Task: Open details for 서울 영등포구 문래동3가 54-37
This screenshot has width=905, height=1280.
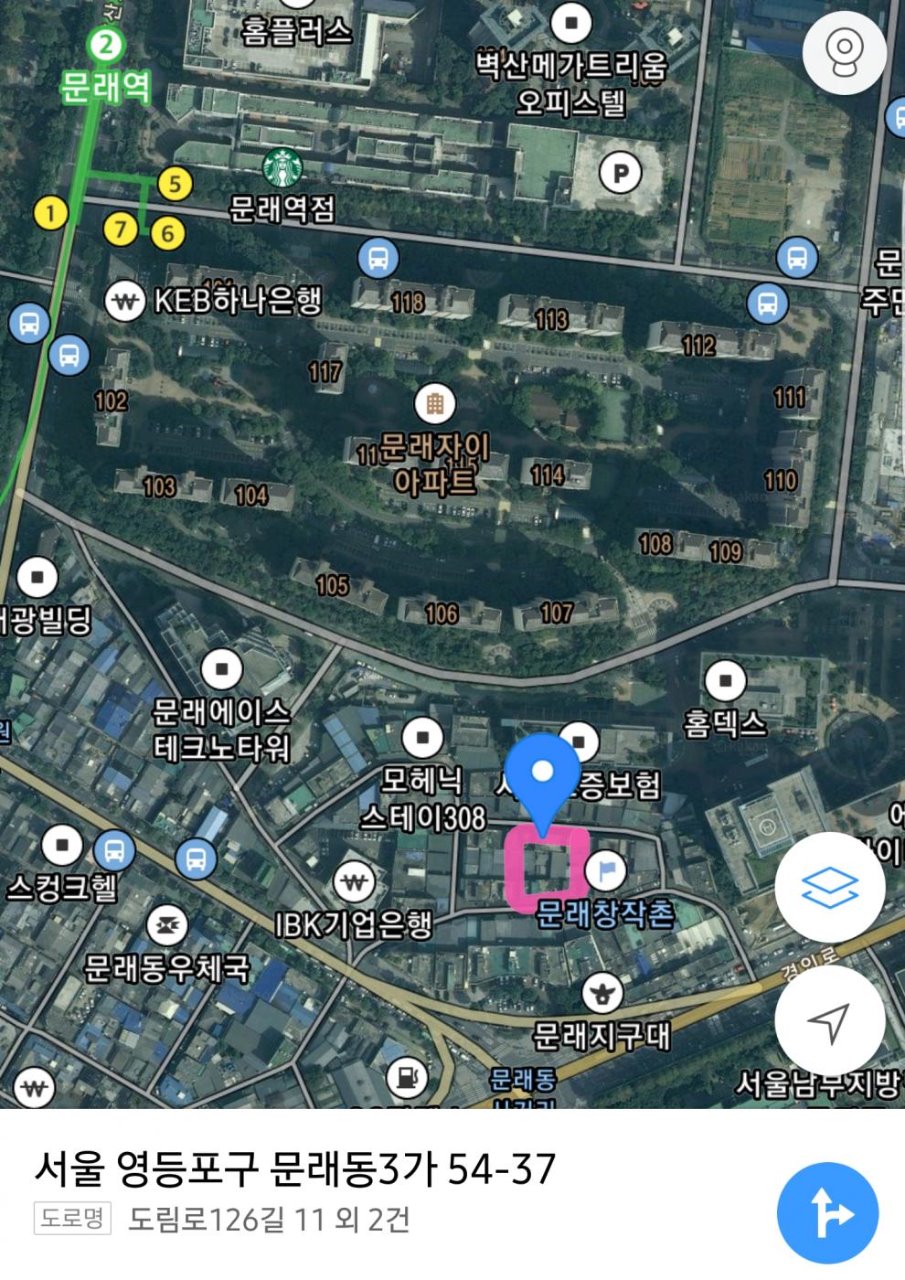Action: click(295, 1168)
